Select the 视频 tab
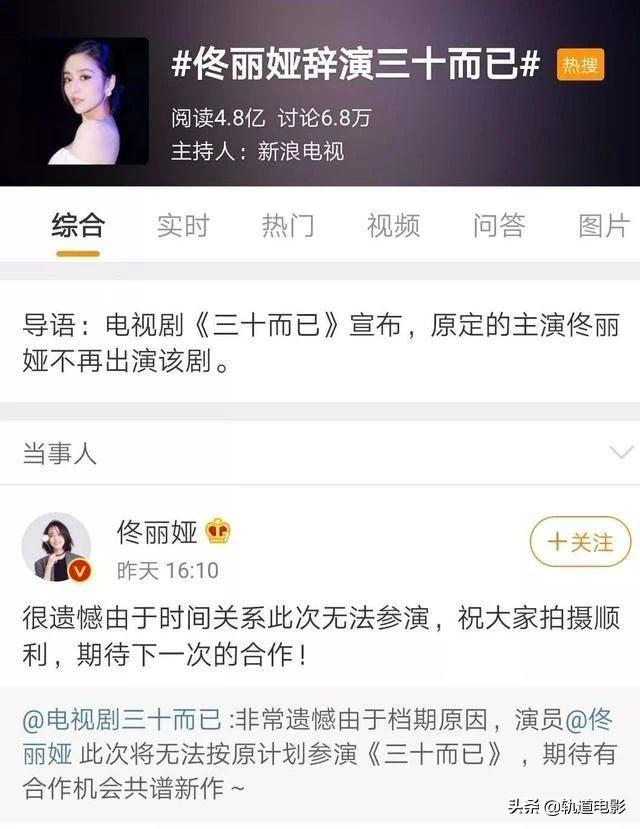 (x=393, y=226)
